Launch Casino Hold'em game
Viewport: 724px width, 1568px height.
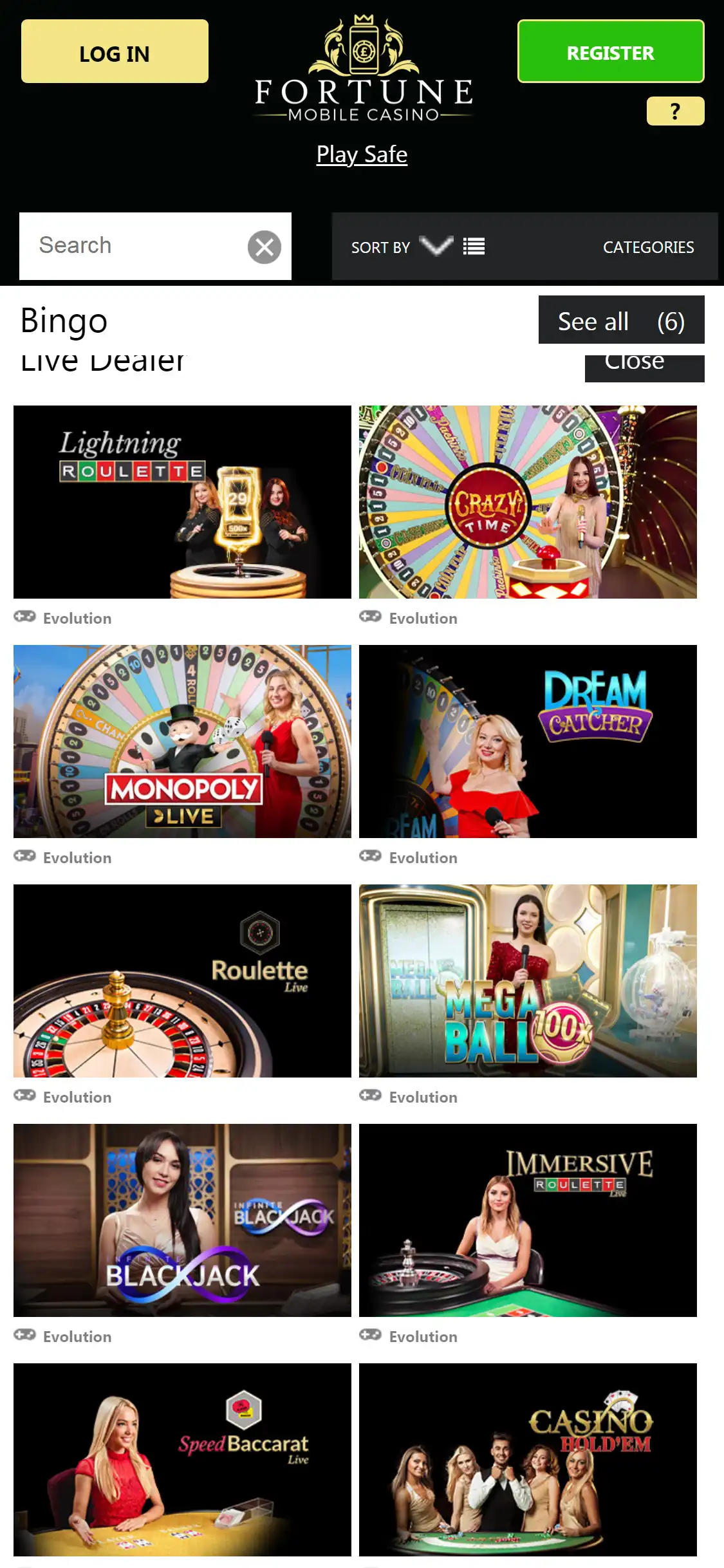coord(528,1460)
